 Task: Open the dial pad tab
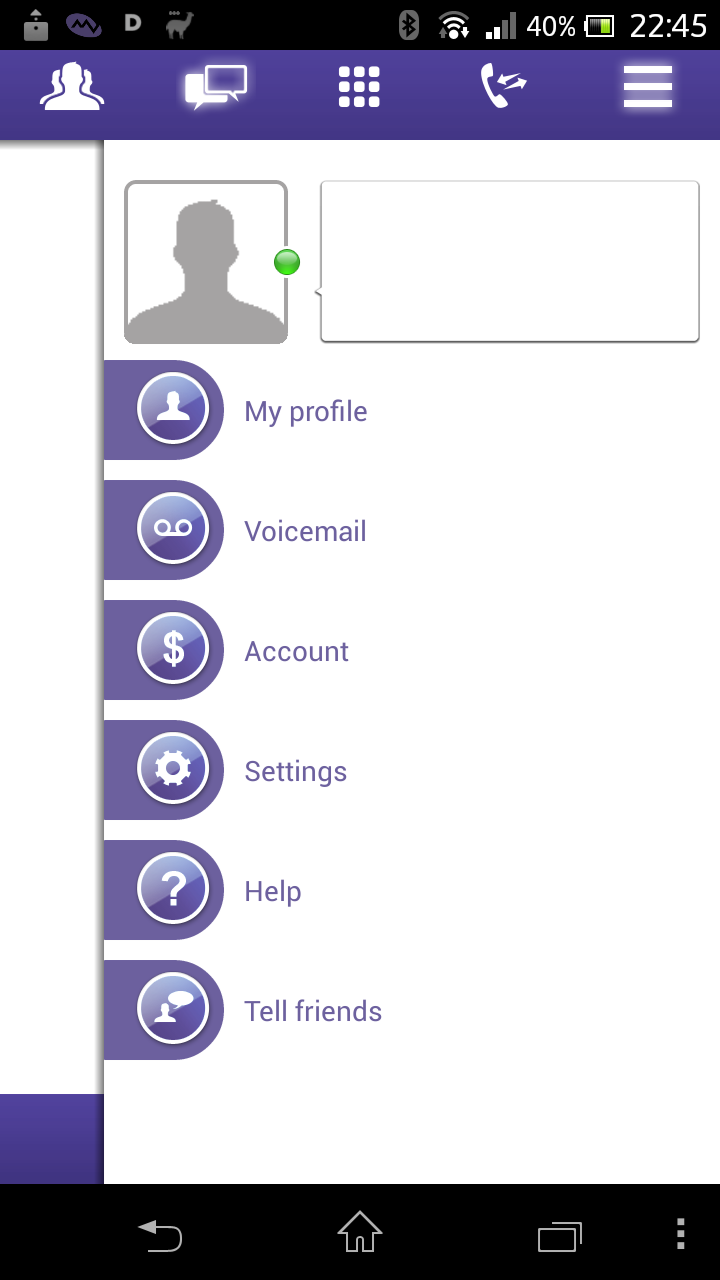tap(359, 87)
